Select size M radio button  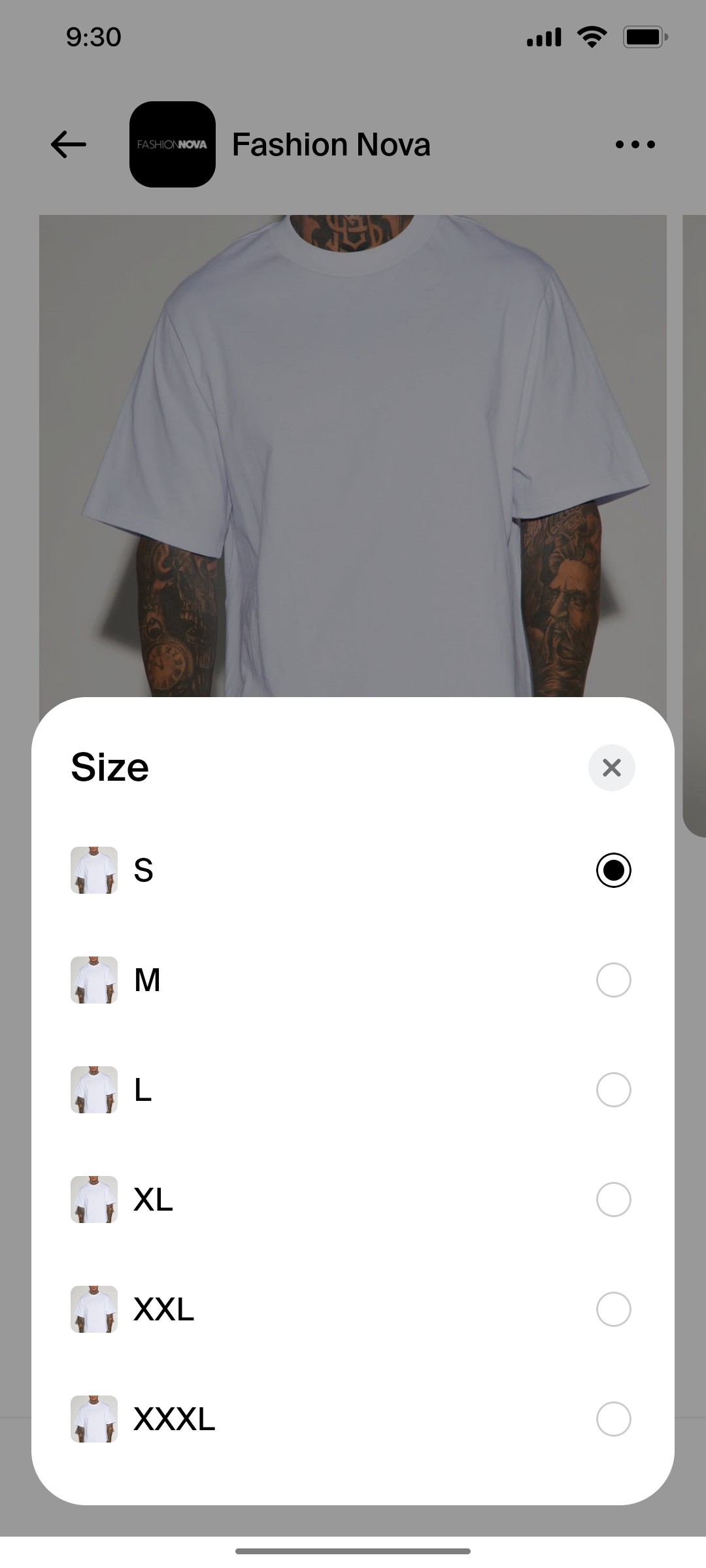(613, 979)
